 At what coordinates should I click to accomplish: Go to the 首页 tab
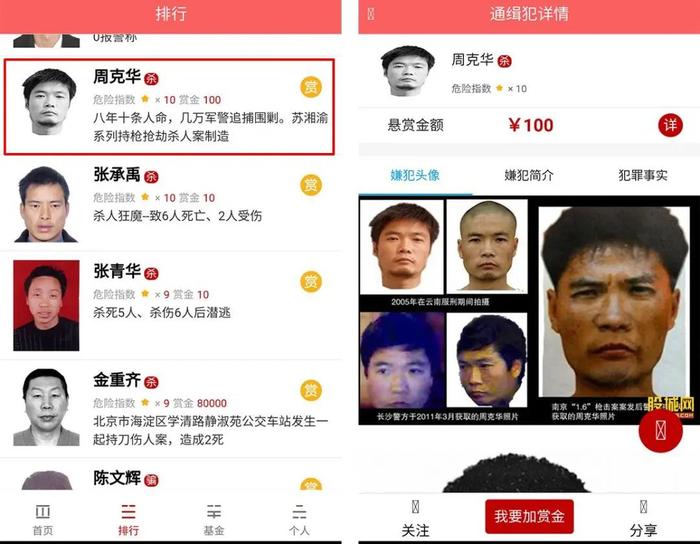point(43,520)
